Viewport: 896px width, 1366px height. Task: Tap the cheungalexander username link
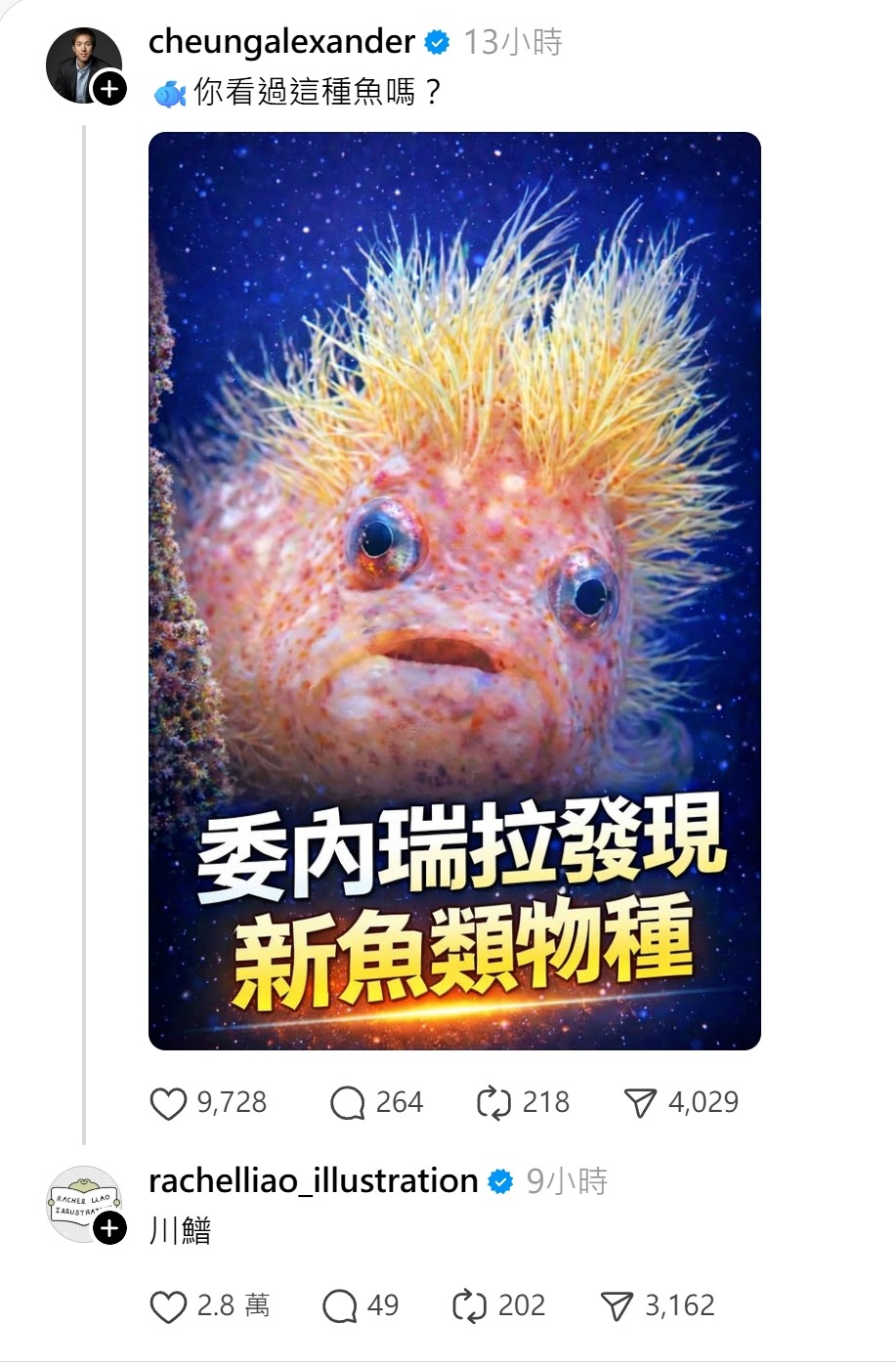click(x=281, y=42)
